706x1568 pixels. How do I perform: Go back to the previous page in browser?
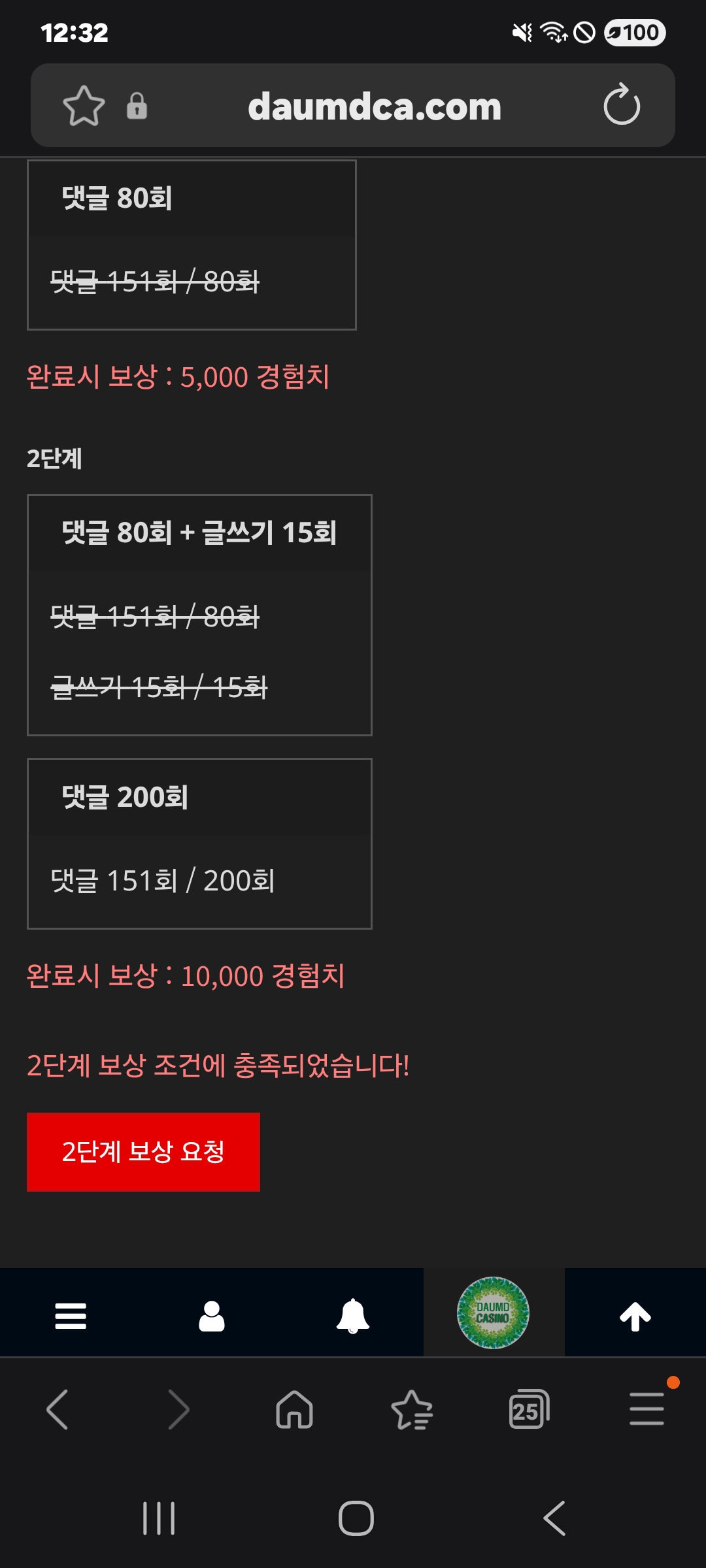[58, 1409]
